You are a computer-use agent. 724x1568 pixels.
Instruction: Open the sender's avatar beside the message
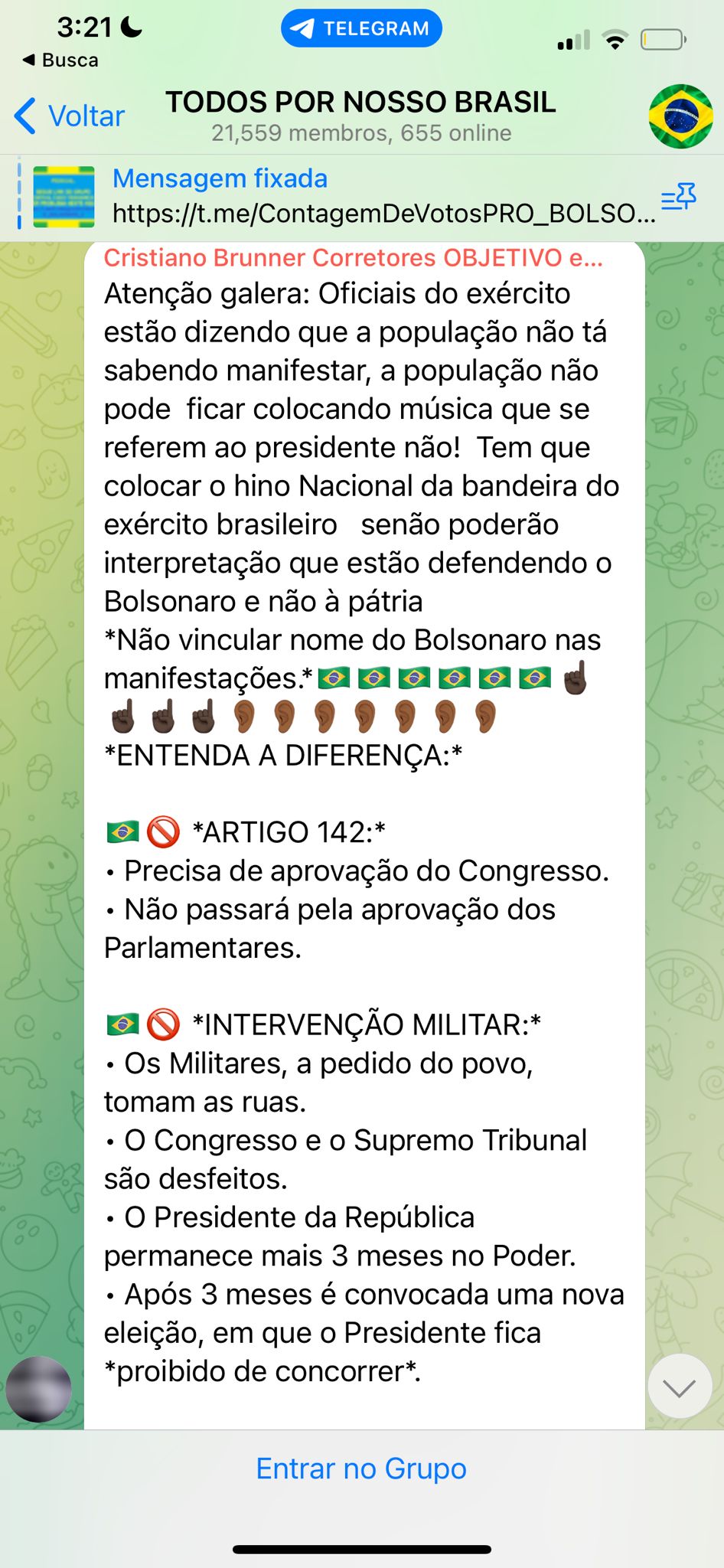tap(39, 1389)
